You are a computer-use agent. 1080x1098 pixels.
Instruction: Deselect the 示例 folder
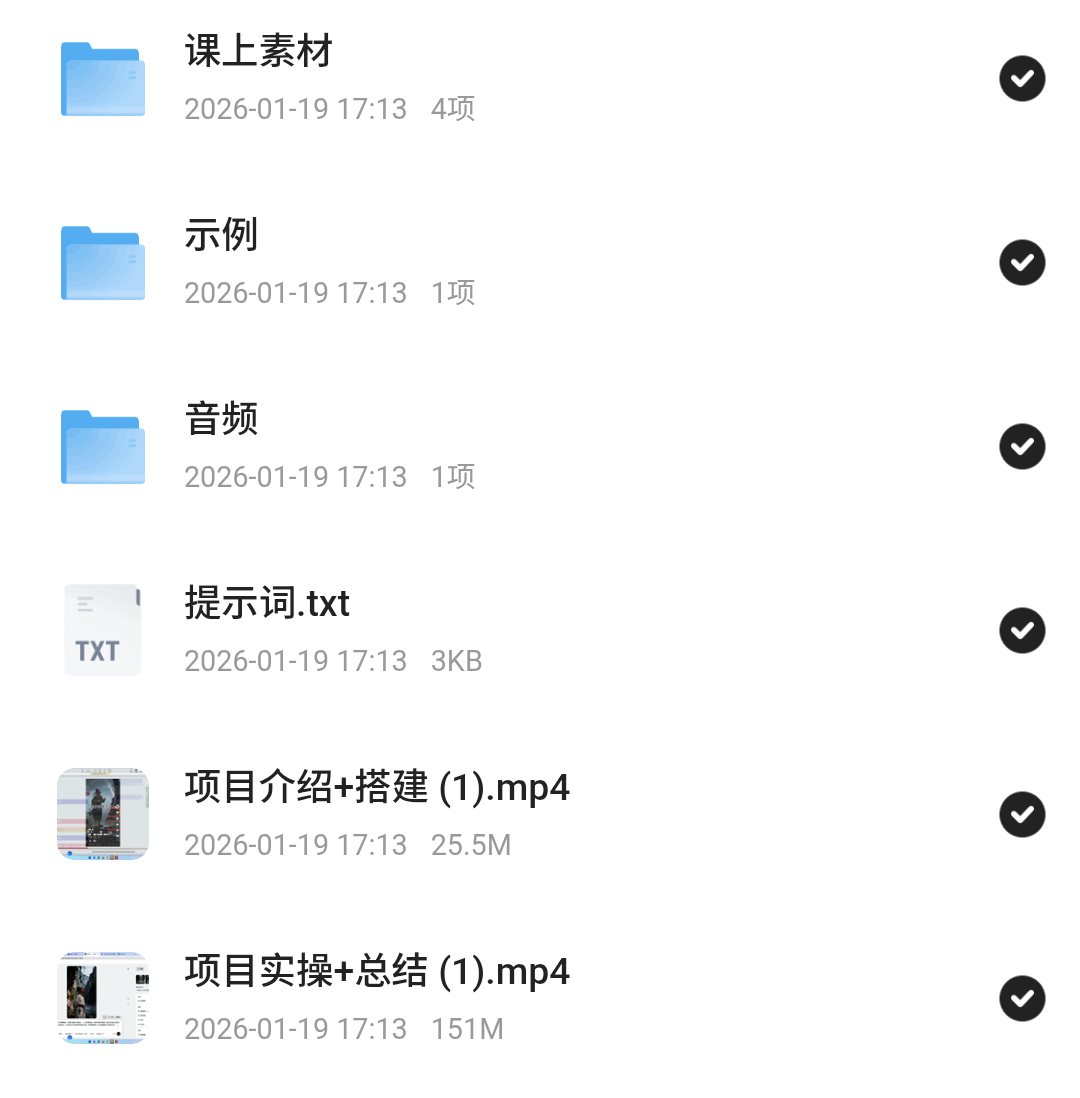point(1021,262)
